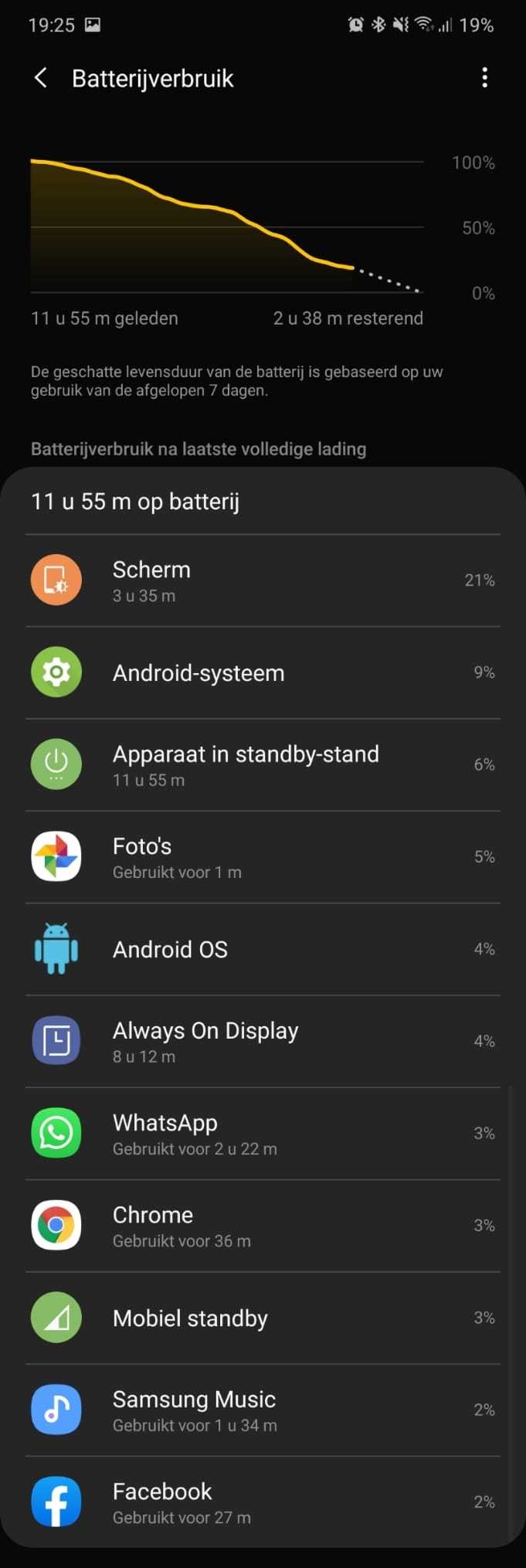
Task: View Facebook battery usage details
Action: 263,1502
